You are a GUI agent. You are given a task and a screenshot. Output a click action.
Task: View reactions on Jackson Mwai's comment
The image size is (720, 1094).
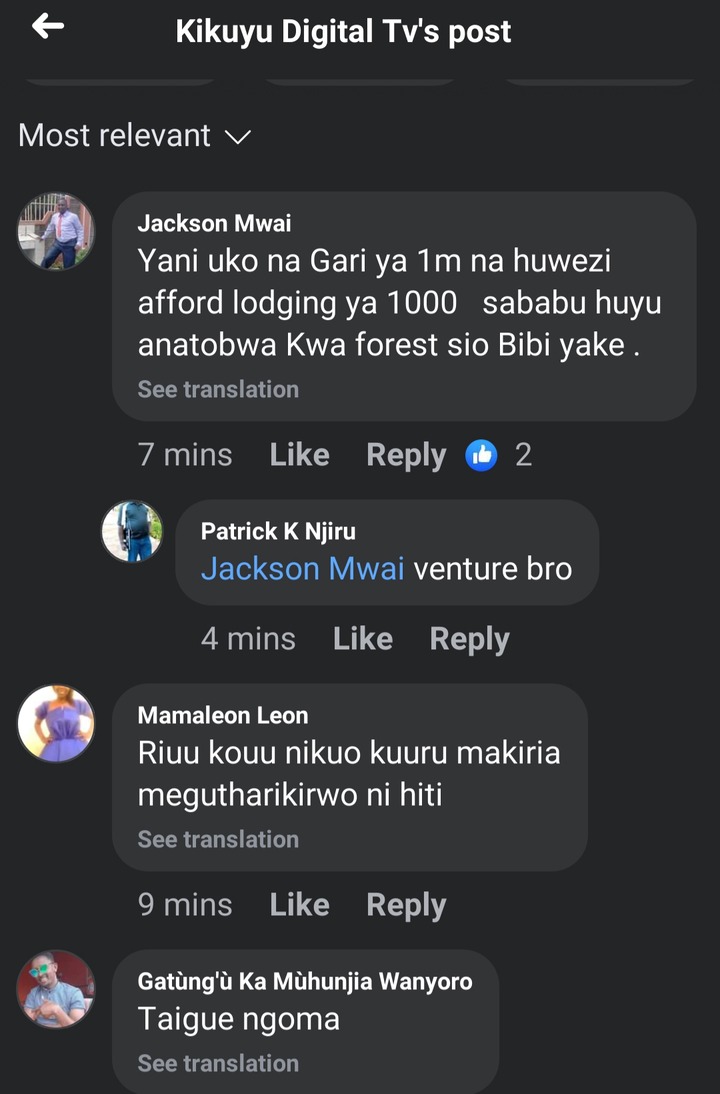[498, 456]
